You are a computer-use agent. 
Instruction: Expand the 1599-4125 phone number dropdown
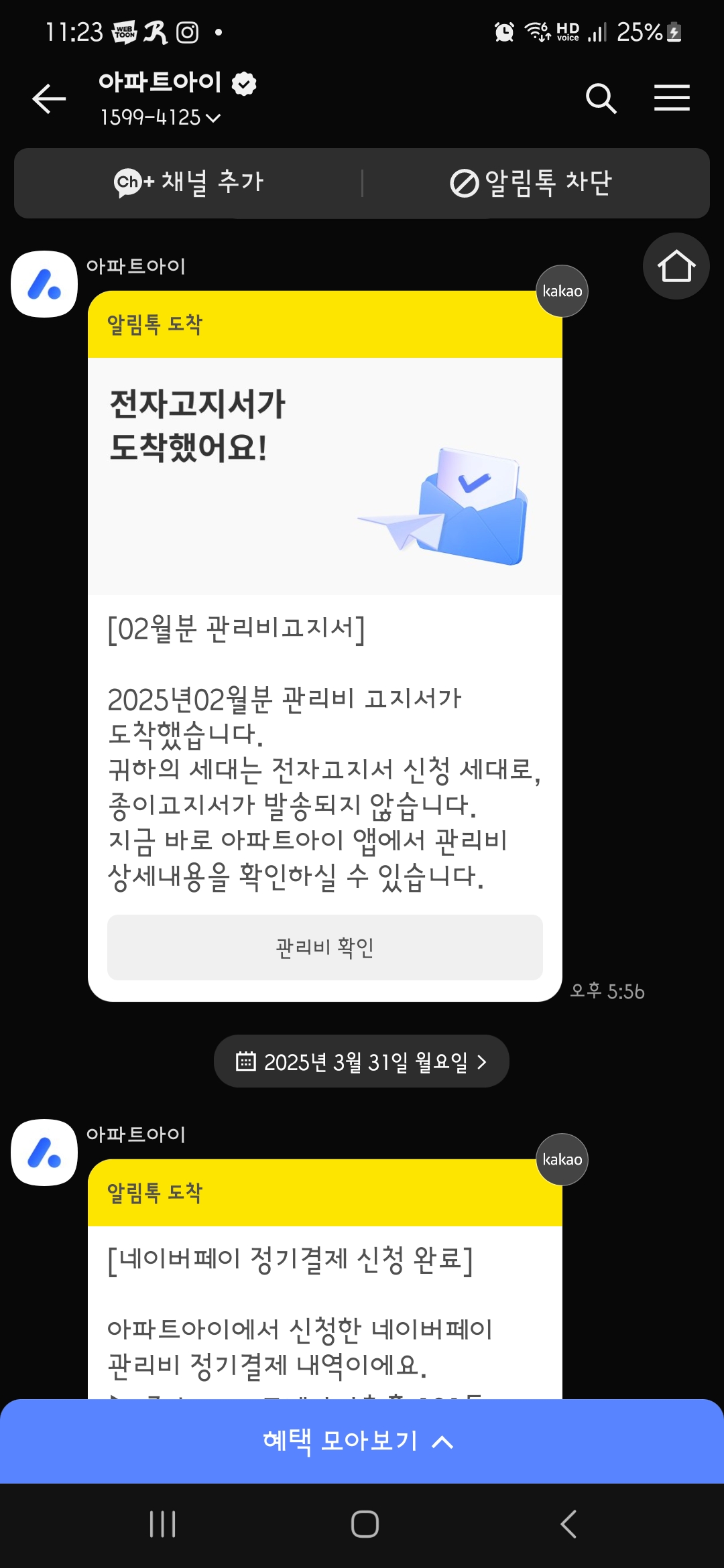tap(161, 118)
